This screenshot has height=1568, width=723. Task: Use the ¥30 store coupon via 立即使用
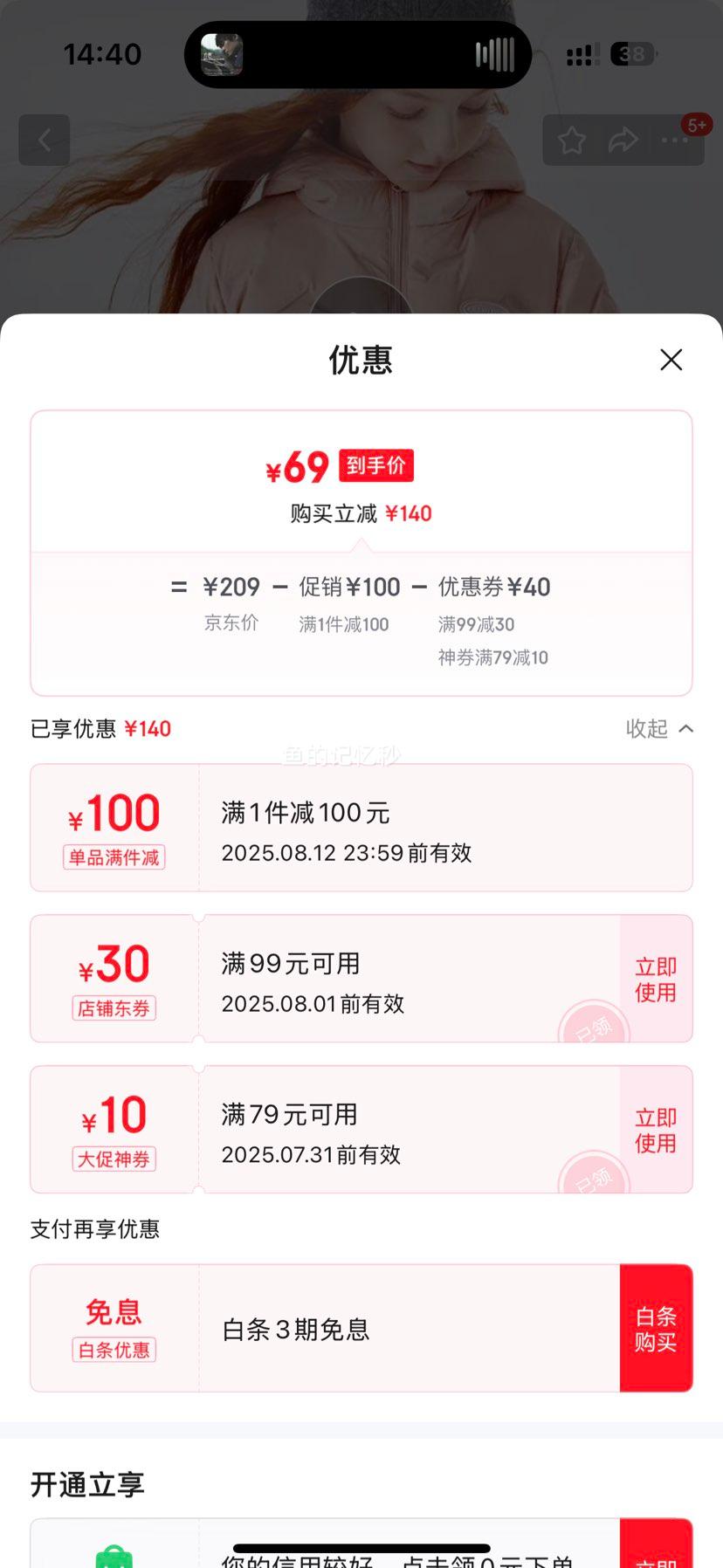pos(655,977)
